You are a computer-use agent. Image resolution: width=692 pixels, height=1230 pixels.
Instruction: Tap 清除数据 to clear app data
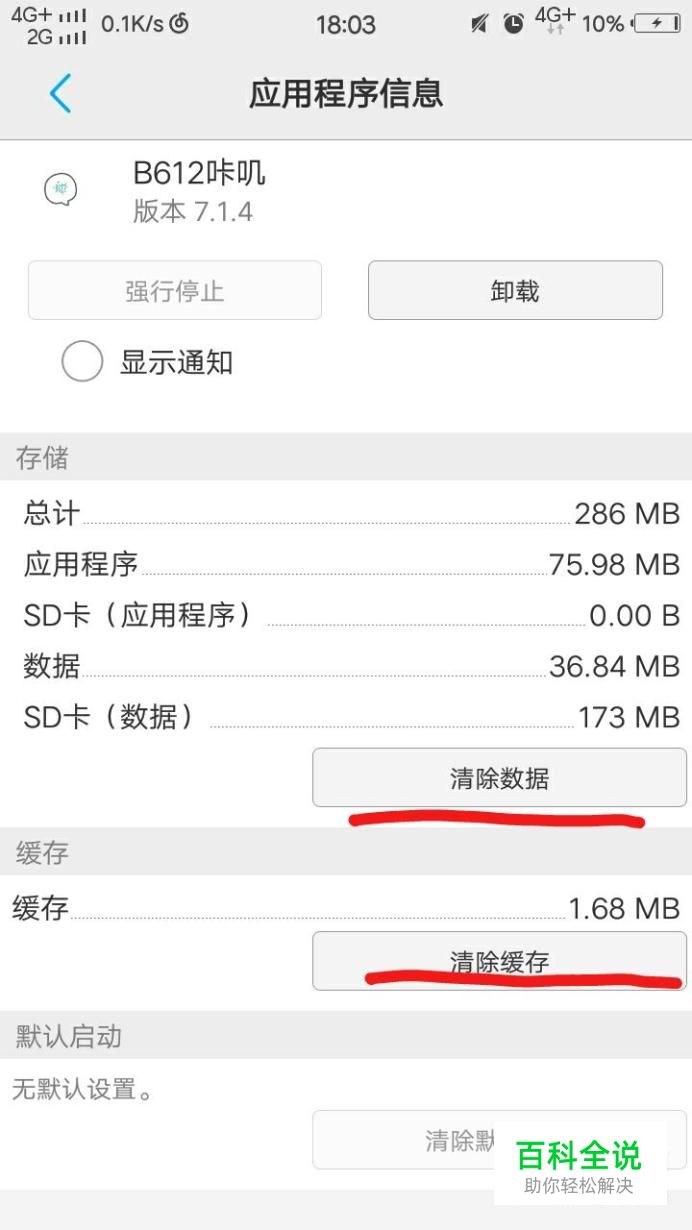click(x=499, y=778)
